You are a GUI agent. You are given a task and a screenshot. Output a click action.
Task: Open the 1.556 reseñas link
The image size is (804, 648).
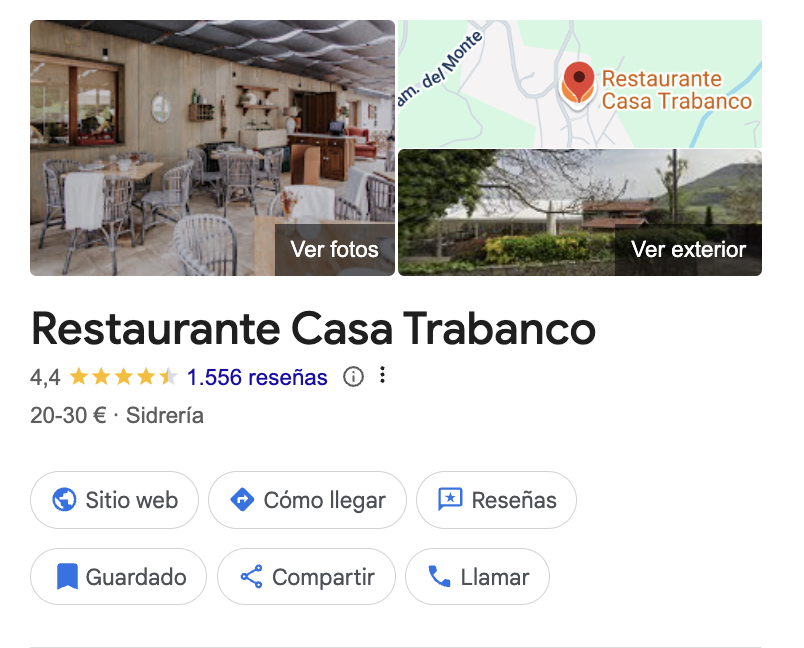pyautogui.click(x=257, y=377)
